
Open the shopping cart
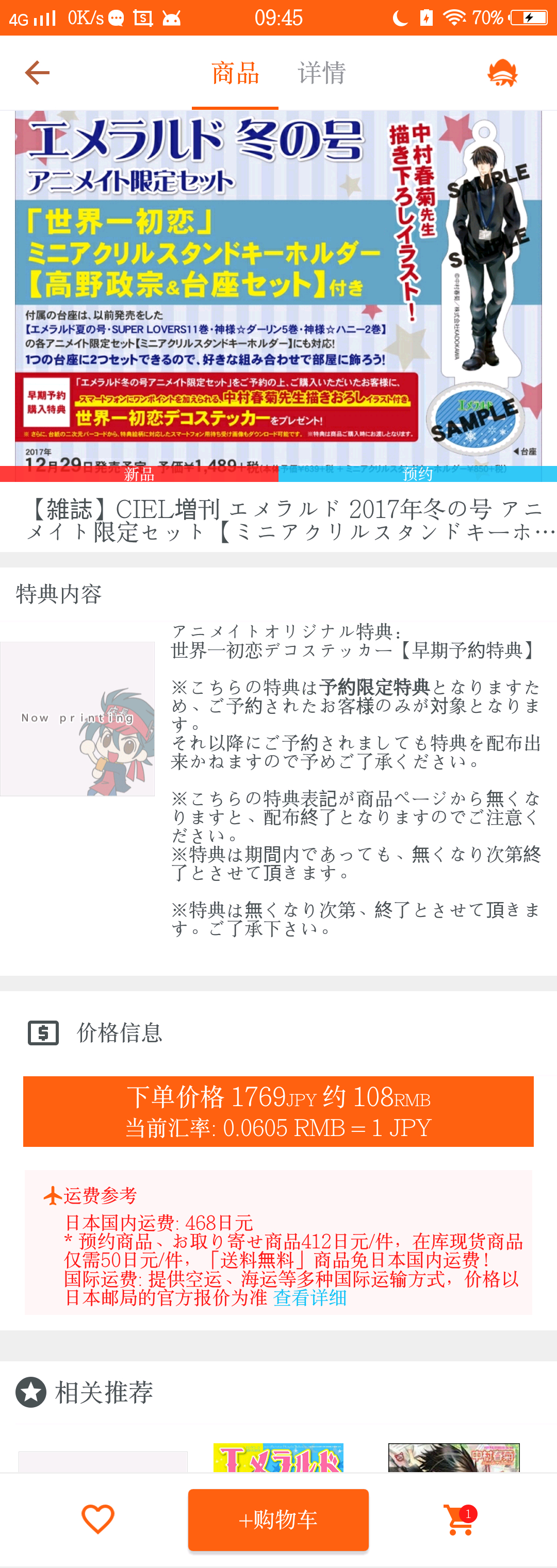[460, 1520]
